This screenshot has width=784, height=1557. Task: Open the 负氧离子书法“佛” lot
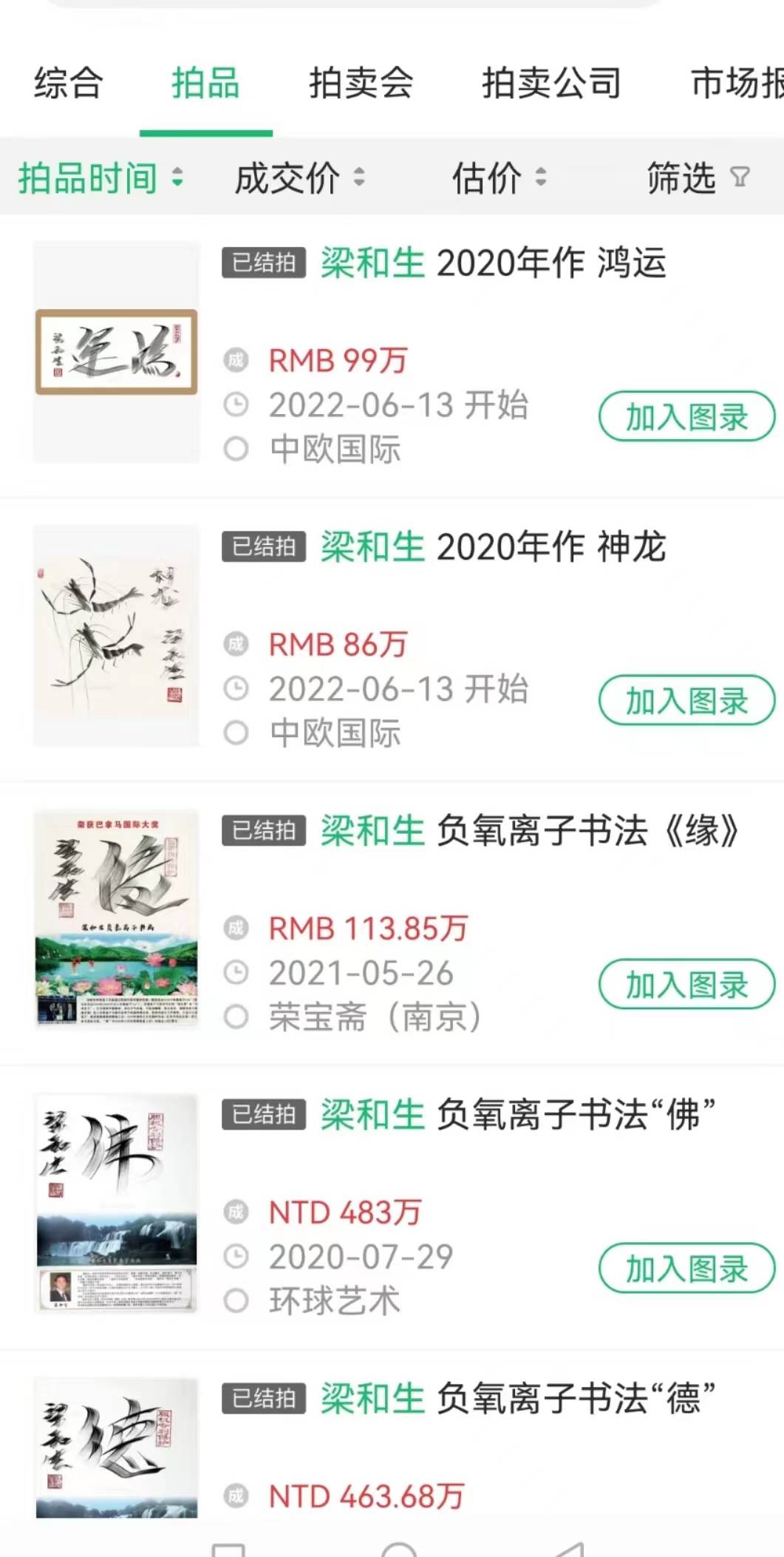[x=517, y=1115]
